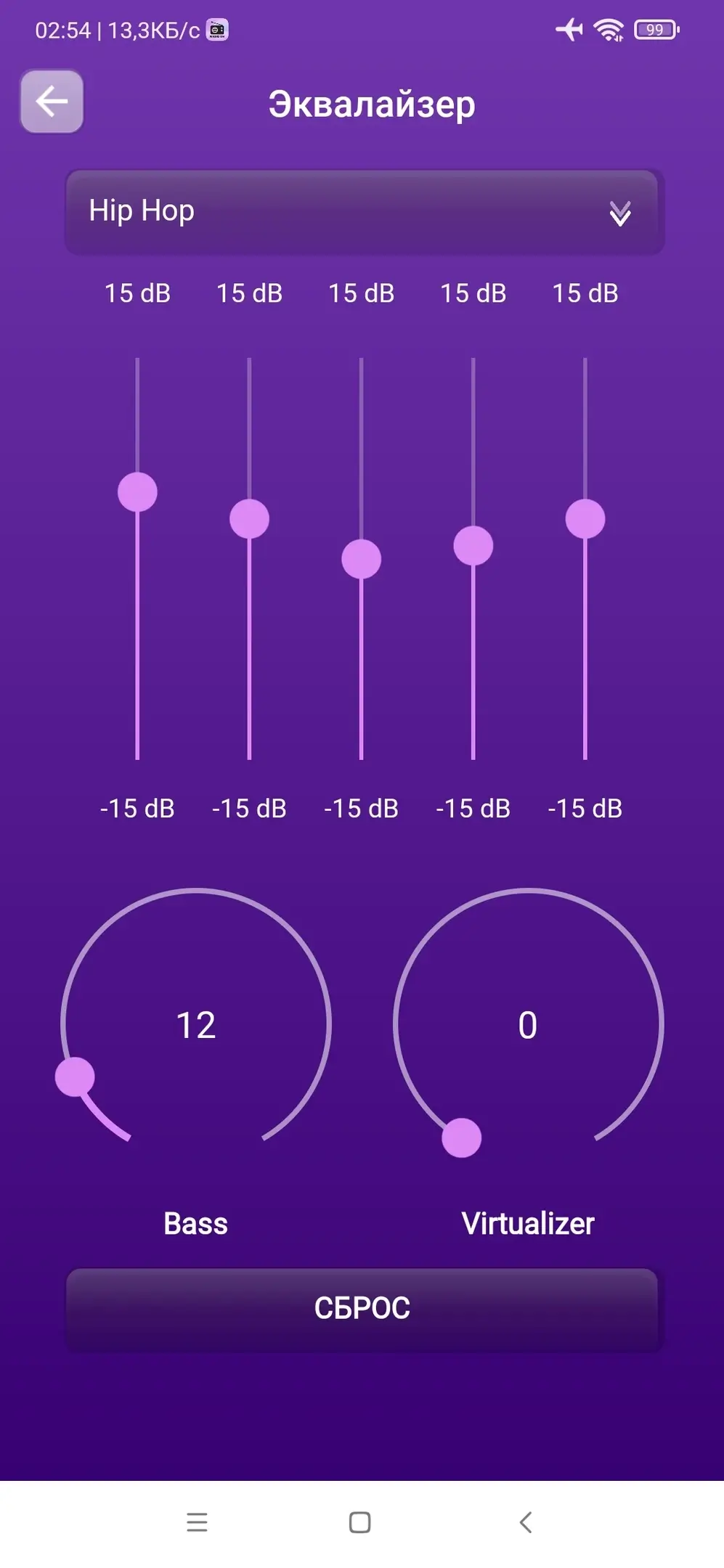Screen dimensions: 724x1568
Task: Go to the home screen
Action: 360,1522
